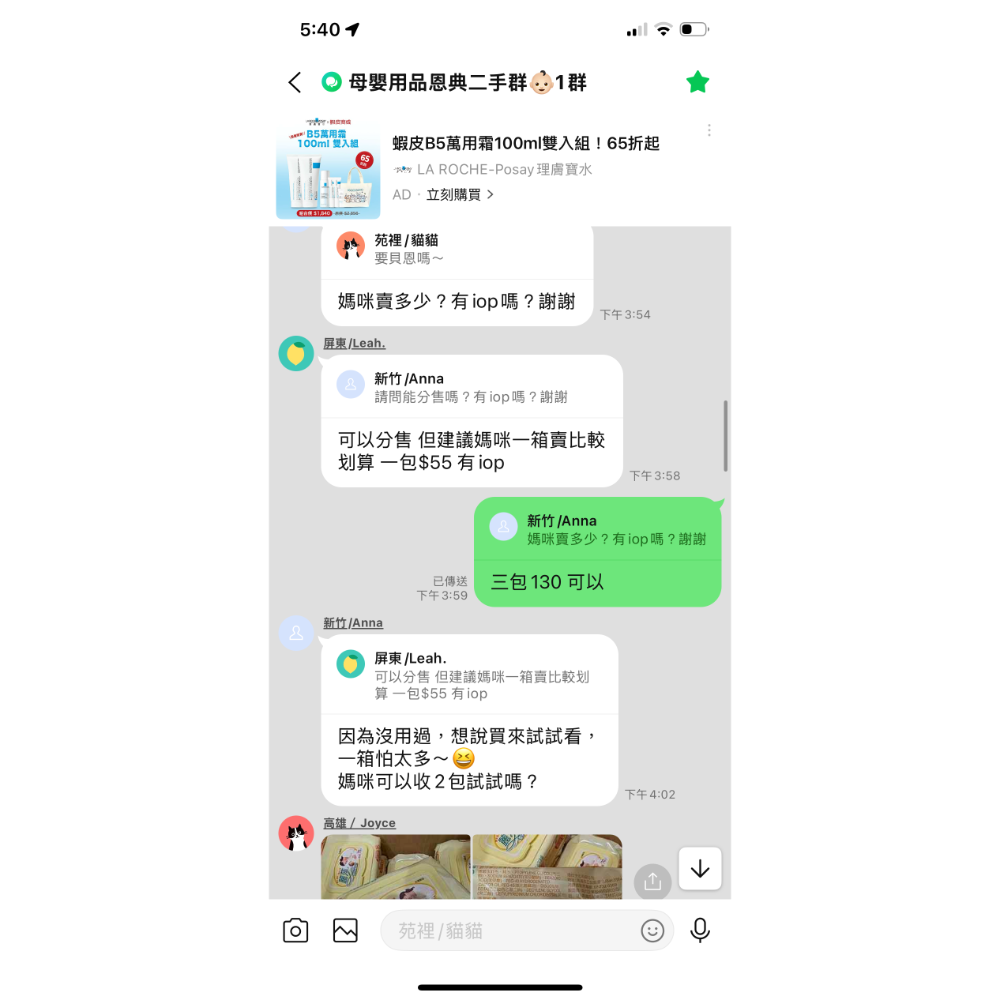Open the emoji sticker picker

click(652, 931)
